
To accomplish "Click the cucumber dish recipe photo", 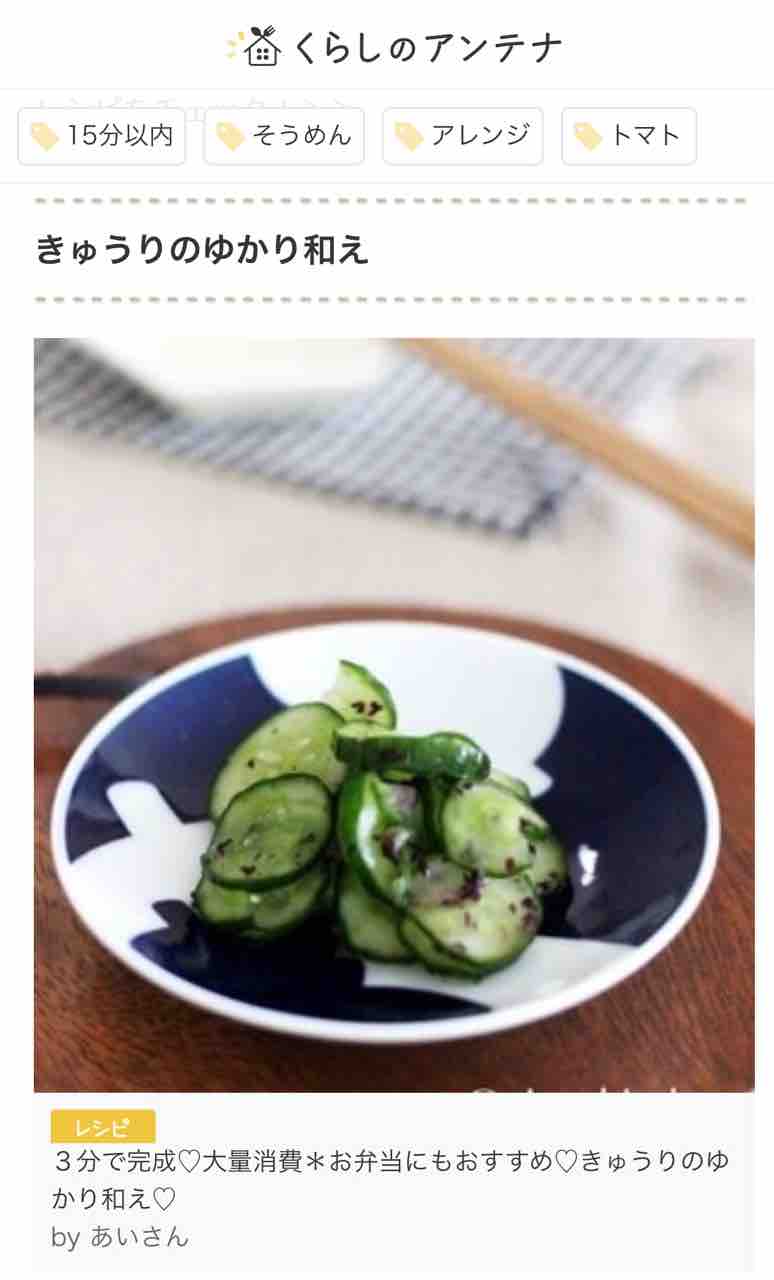I will click(387, 712).
